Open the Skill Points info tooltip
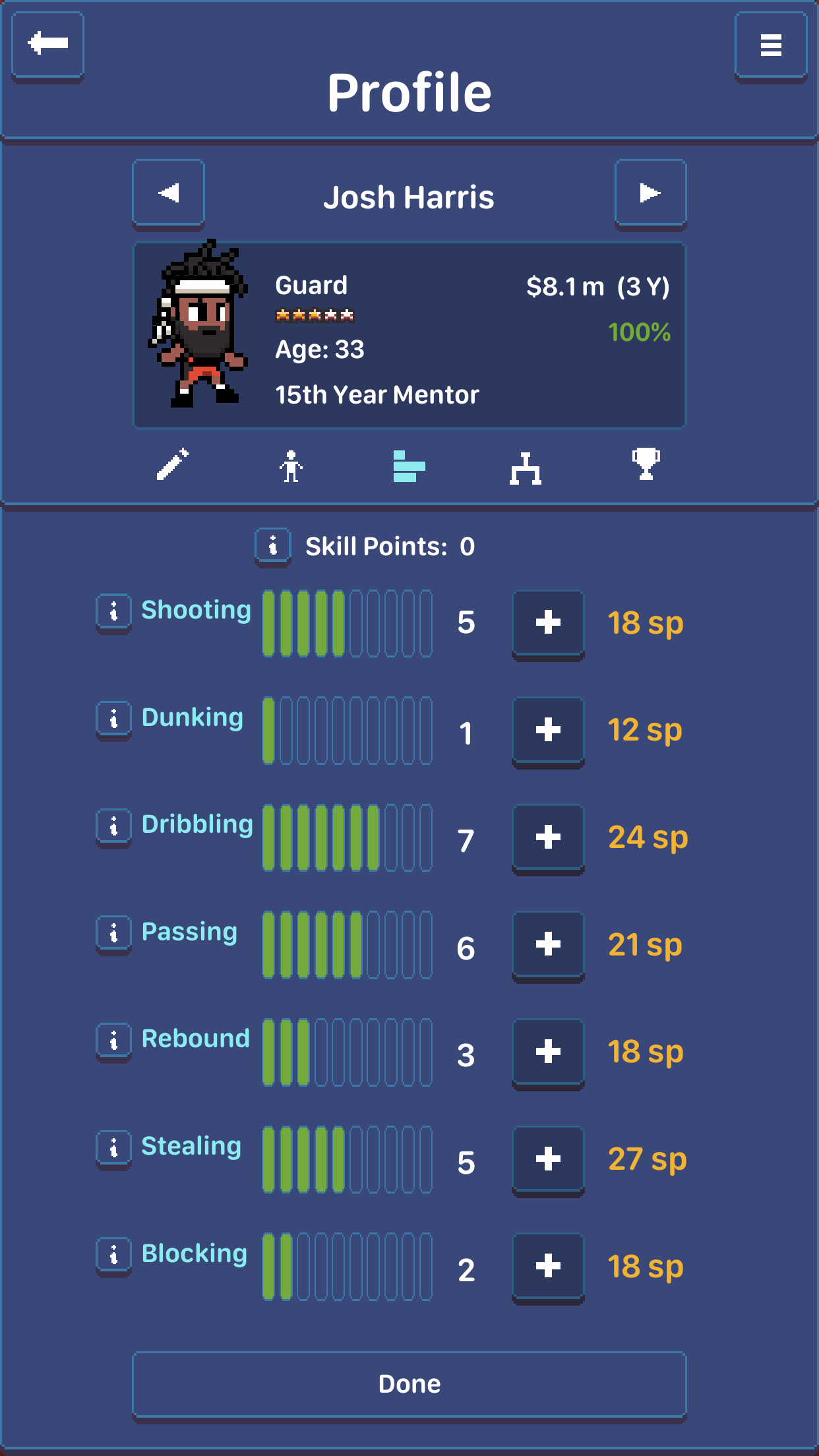The height and width of the screenshot is (1456, 819). [272, 545]
